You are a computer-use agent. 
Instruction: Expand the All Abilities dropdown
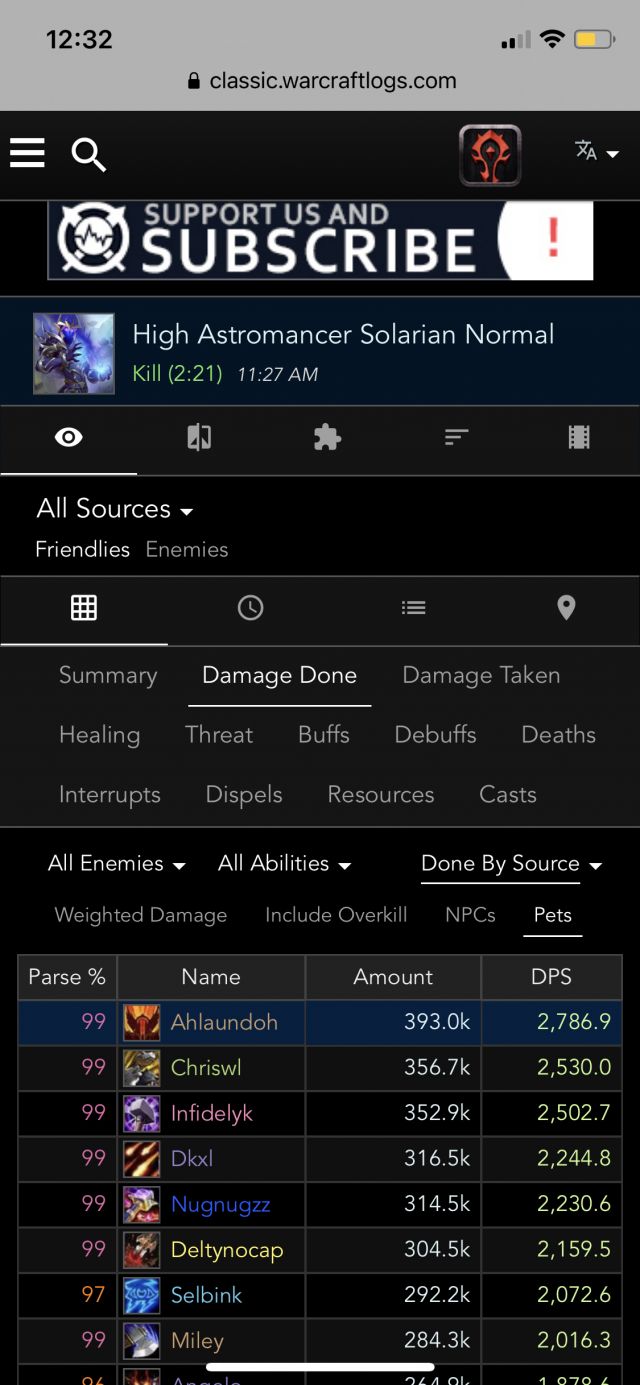[284, 864]
